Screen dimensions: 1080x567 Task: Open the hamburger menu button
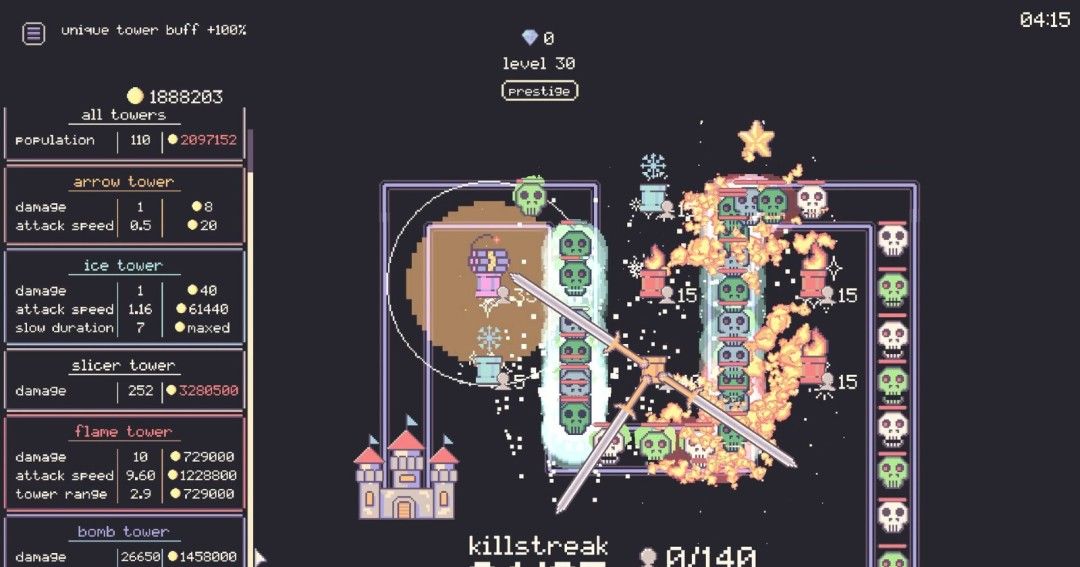[34, 33]
